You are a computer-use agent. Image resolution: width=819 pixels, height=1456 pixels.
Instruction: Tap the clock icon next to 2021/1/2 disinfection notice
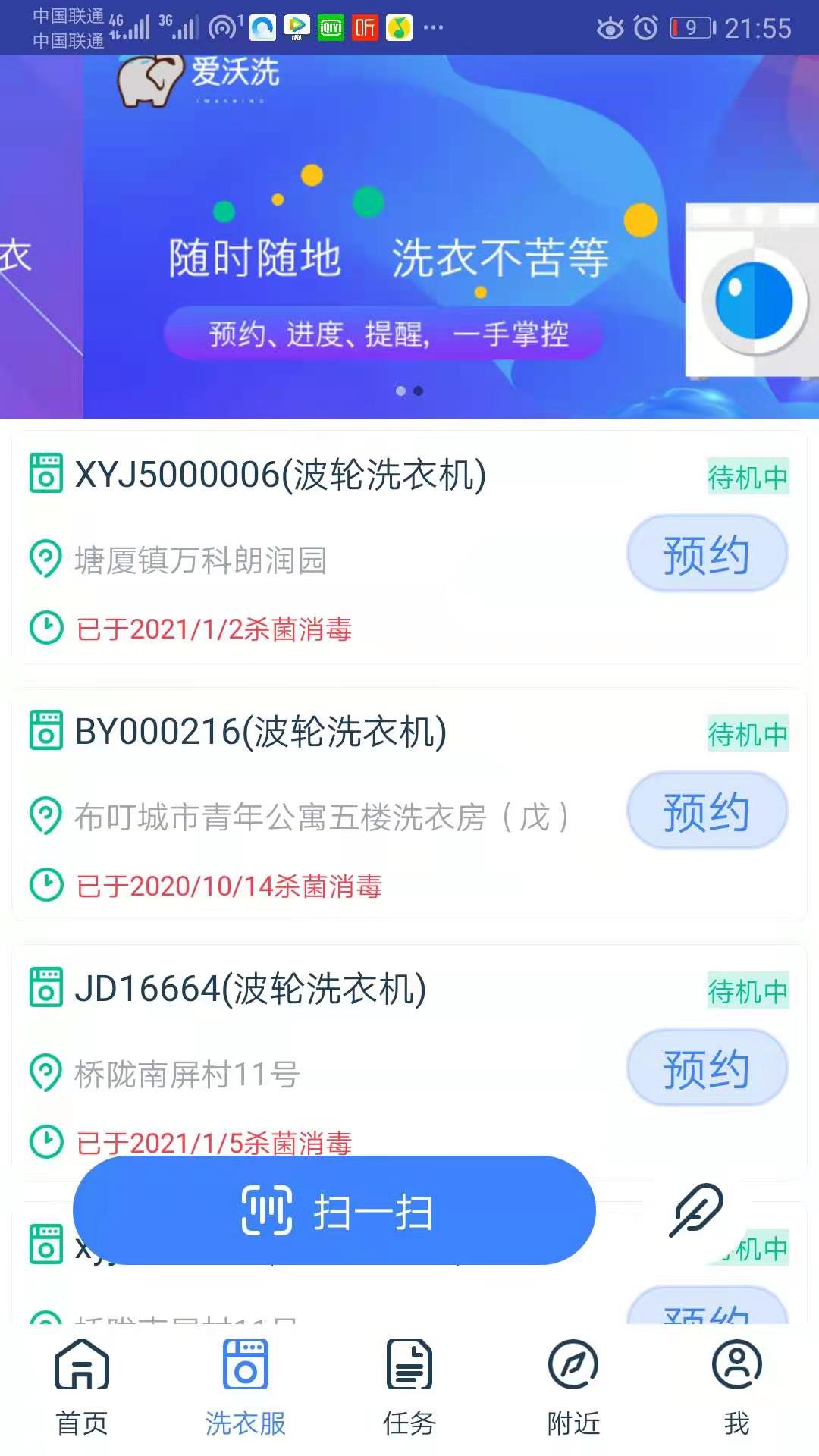click(x=45, y=628)
